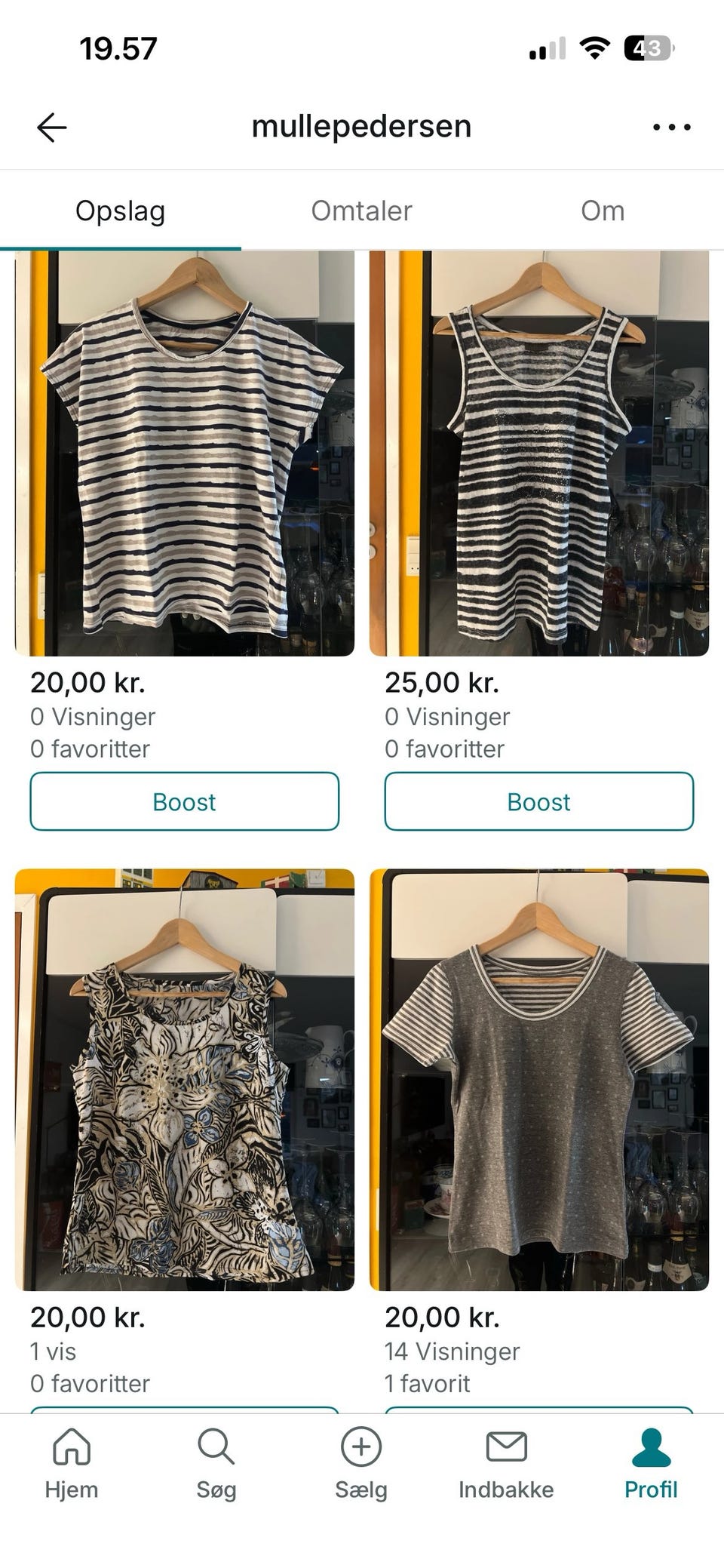
Task: Select the Profil person icon
Action: click(652, 1447)
